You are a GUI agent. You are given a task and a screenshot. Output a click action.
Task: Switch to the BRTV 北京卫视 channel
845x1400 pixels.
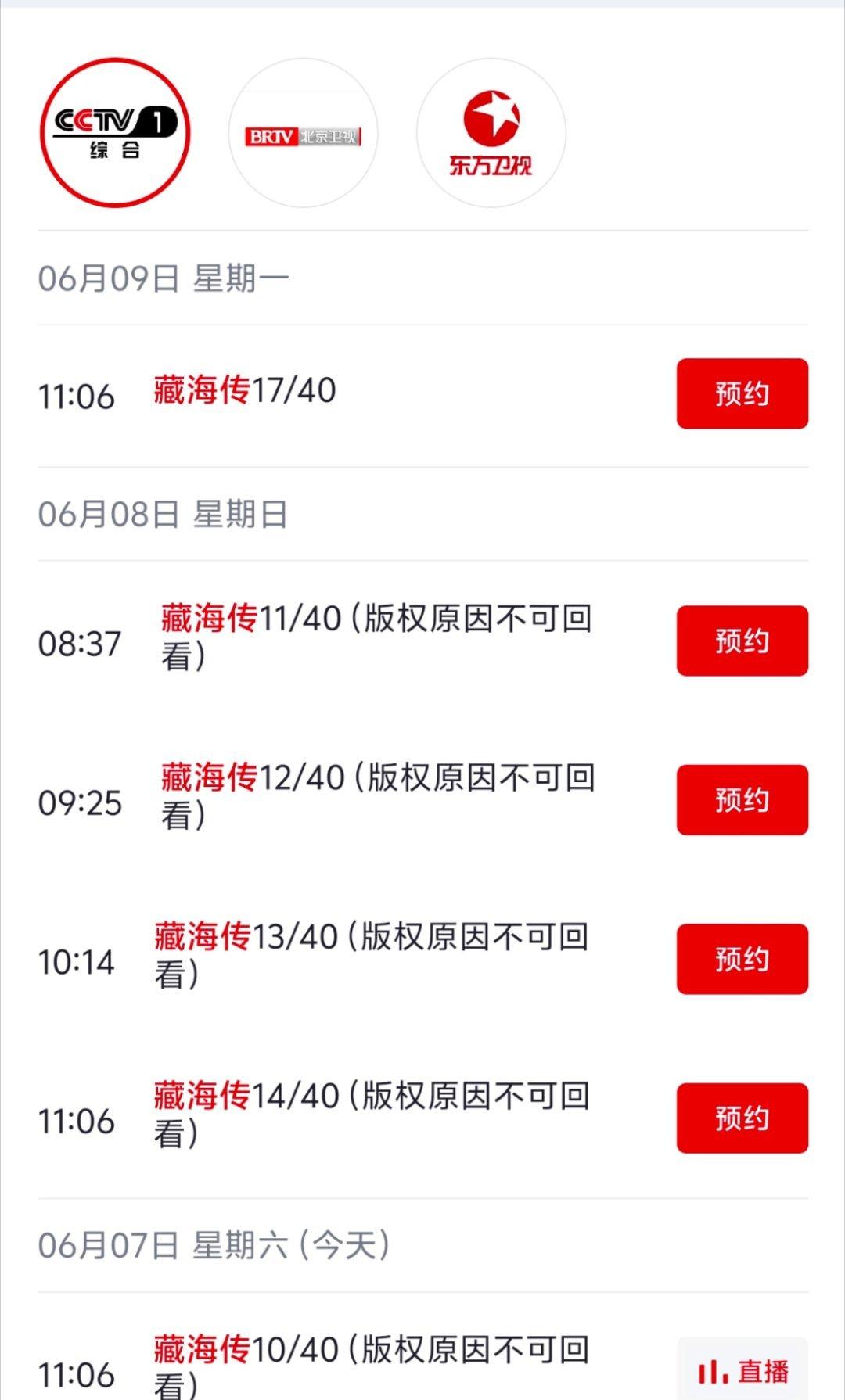(304, 132)
